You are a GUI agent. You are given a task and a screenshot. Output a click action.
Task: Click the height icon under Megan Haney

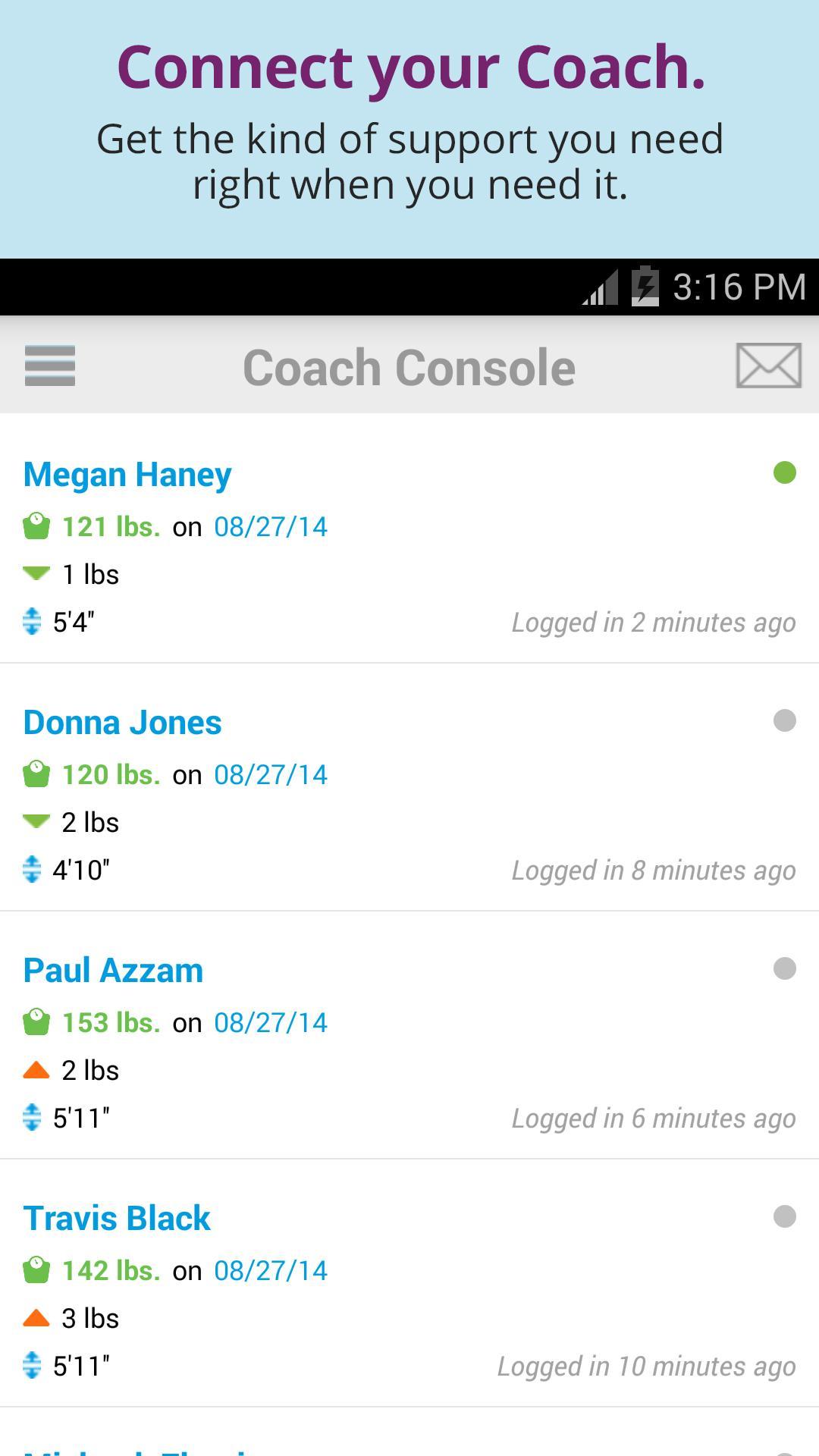pyautogui.click(x=32, y=622)
